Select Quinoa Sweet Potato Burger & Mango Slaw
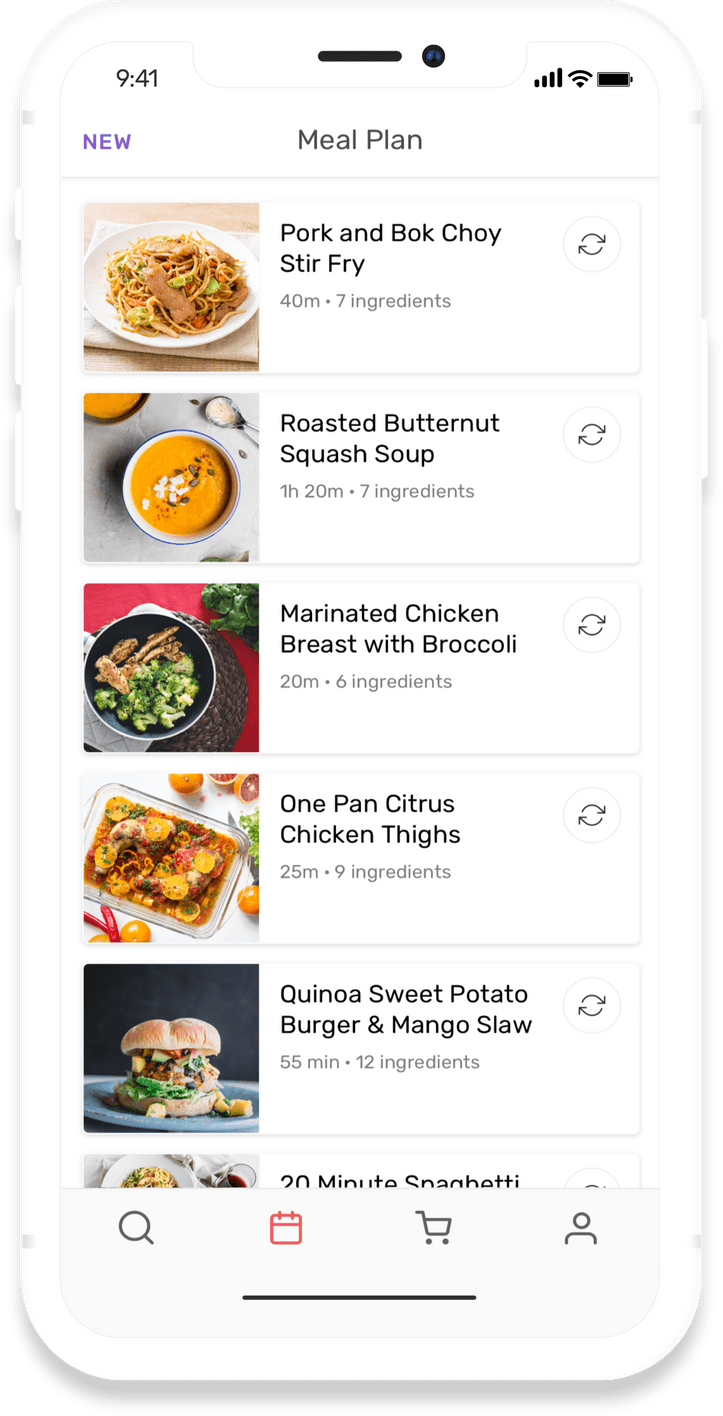 pyautogui.click(x=405, y=1010)
